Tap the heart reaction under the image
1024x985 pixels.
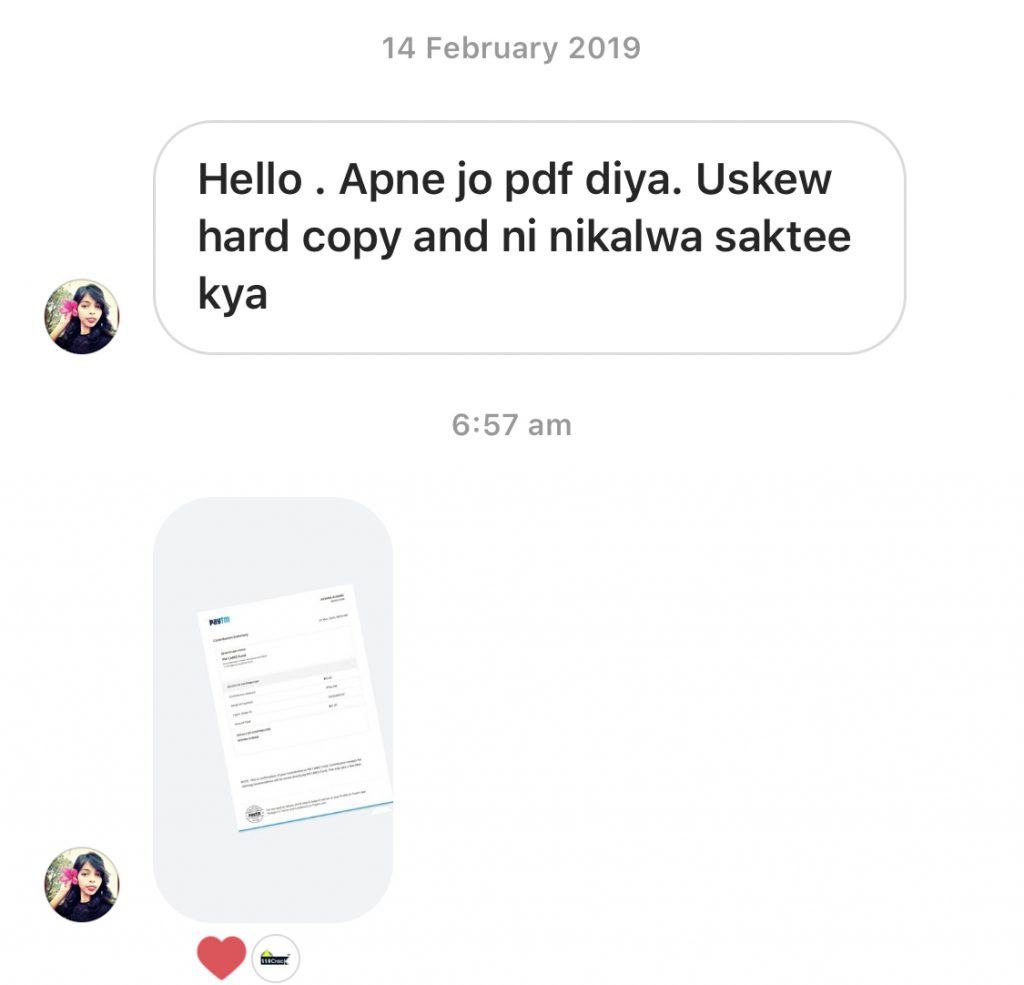pos(221,958)
